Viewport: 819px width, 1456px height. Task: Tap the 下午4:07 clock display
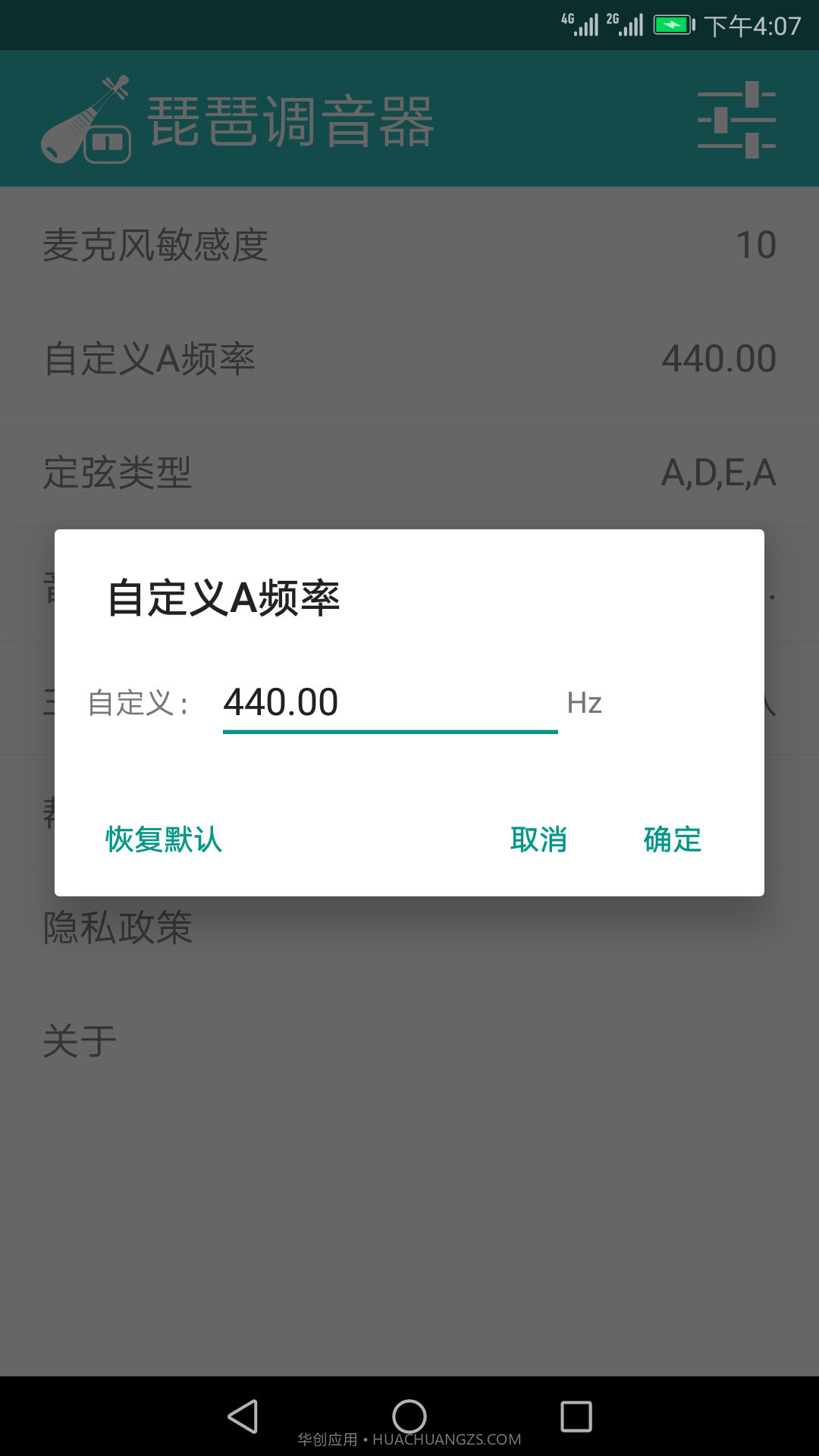[751, 24]
